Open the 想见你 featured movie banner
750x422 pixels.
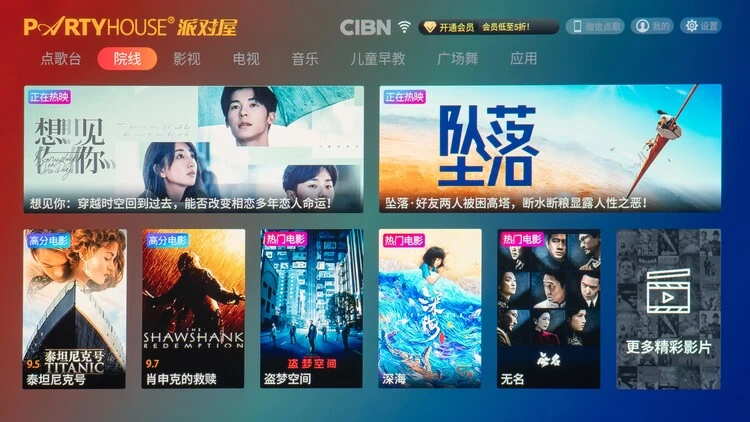click(194, 149)
